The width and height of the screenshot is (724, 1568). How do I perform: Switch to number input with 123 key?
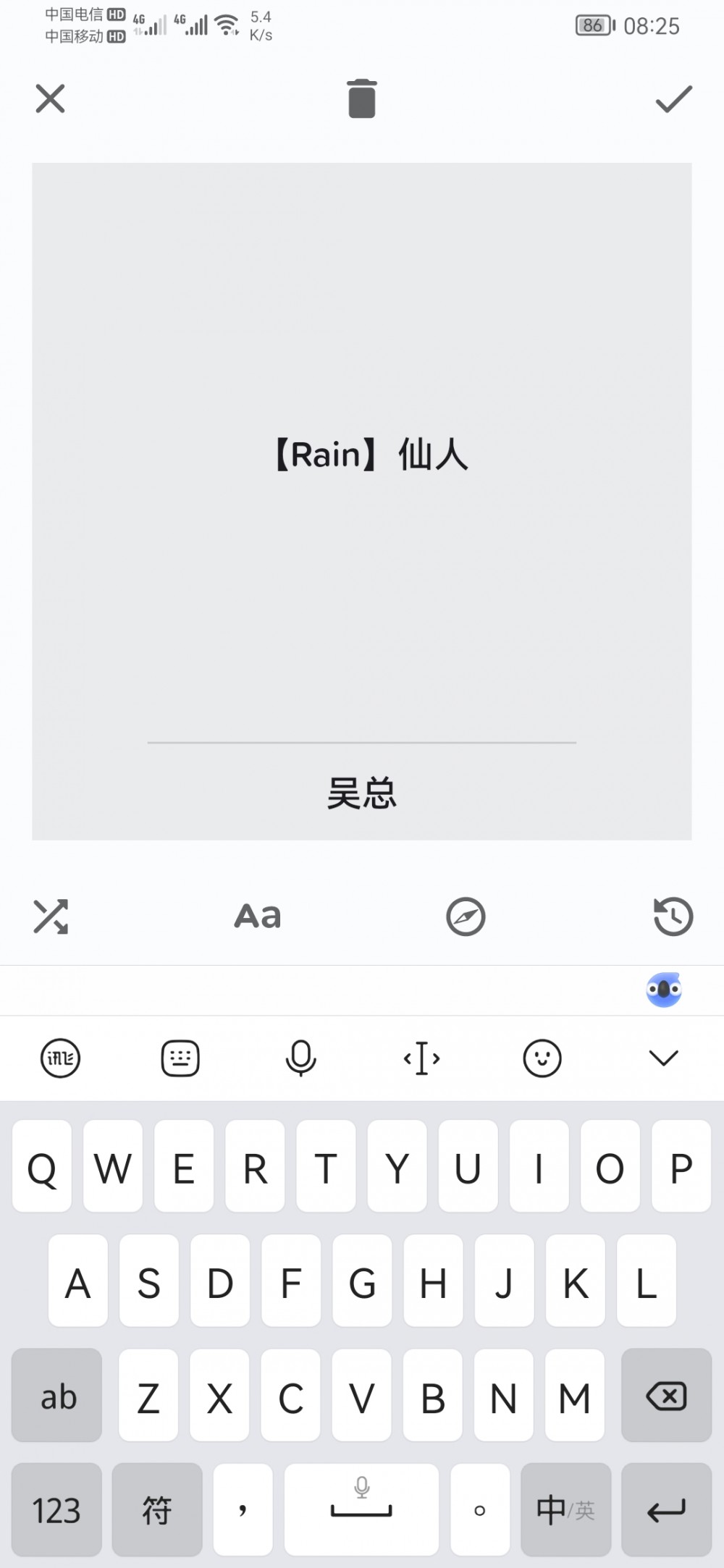tap(56, 1511)
